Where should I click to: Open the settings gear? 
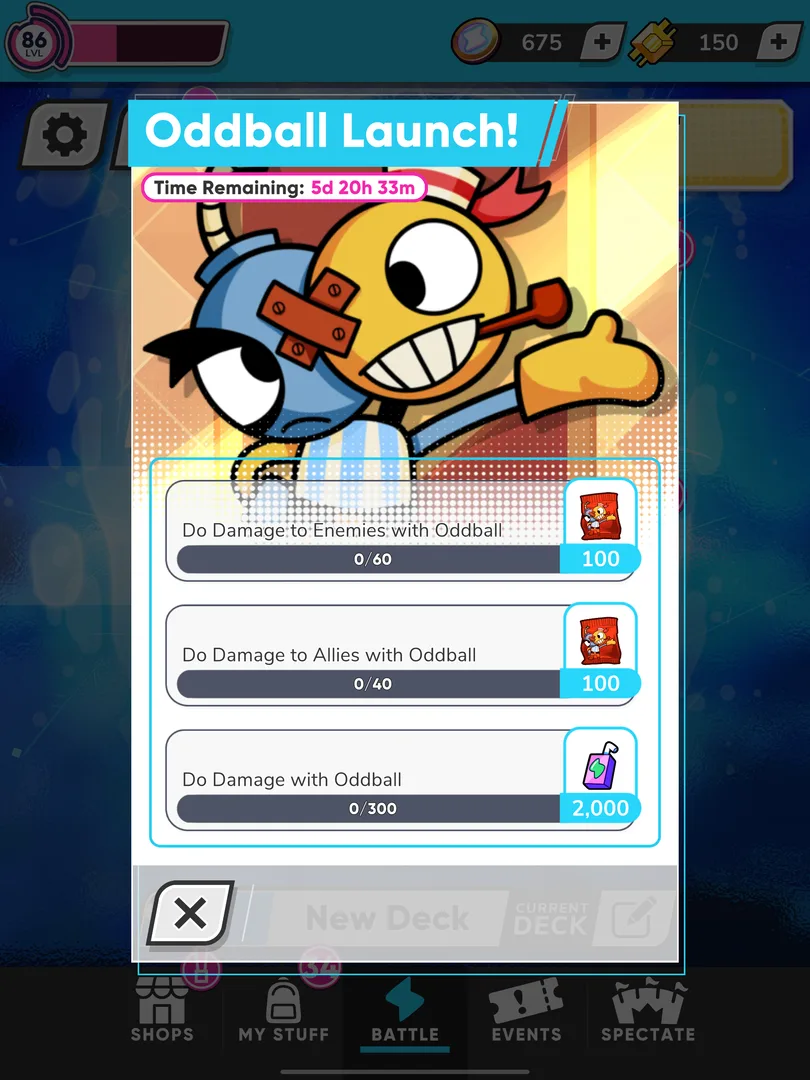pyautogui.click(x=64, y=135)
